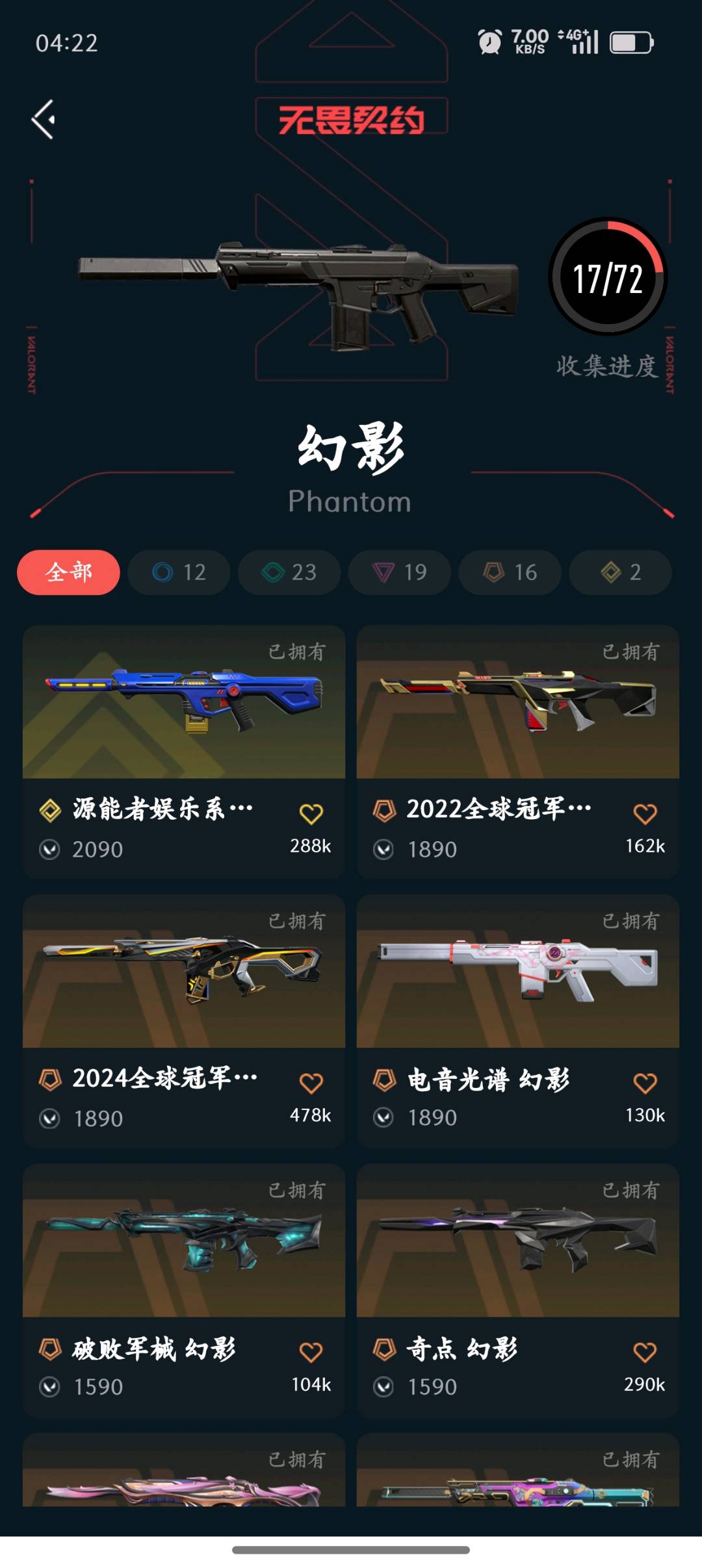This screenshot has width=702, height=1568.
Task: Filter skins by green tier with 23
Action: pyautogui.click(x=289, y=572)
